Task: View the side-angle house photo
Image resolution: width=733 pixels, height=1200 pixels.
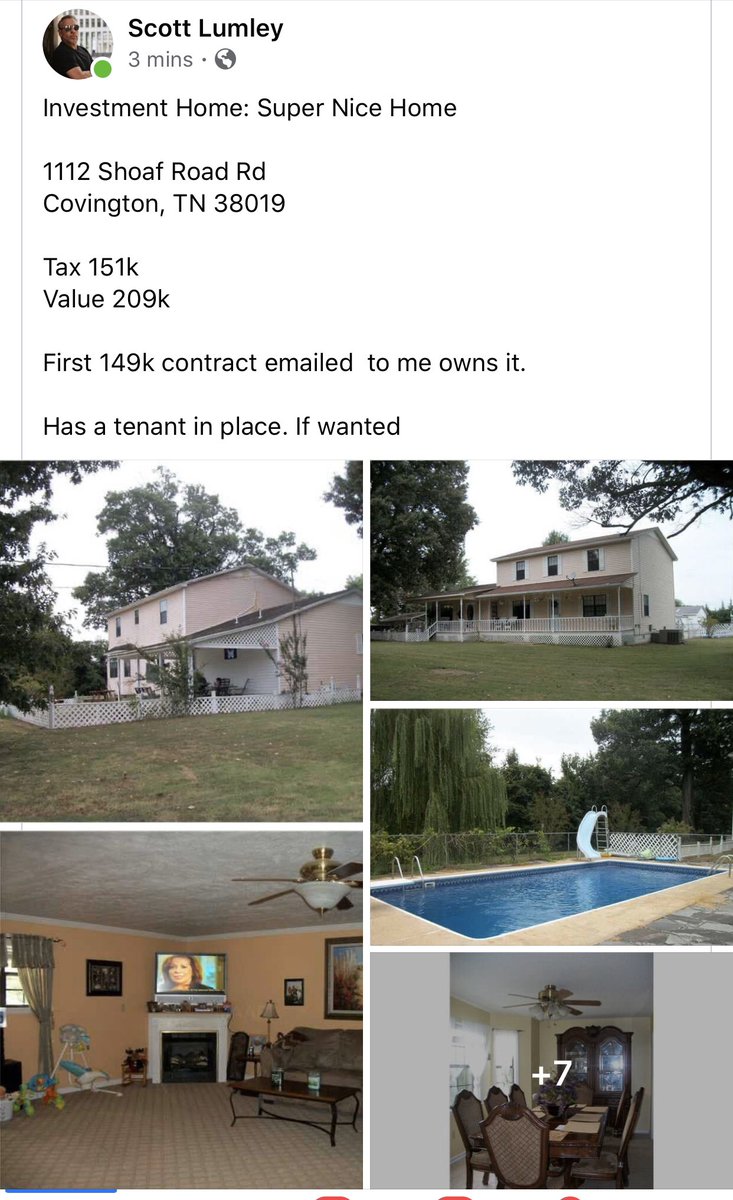Action: tap(181, 641)
